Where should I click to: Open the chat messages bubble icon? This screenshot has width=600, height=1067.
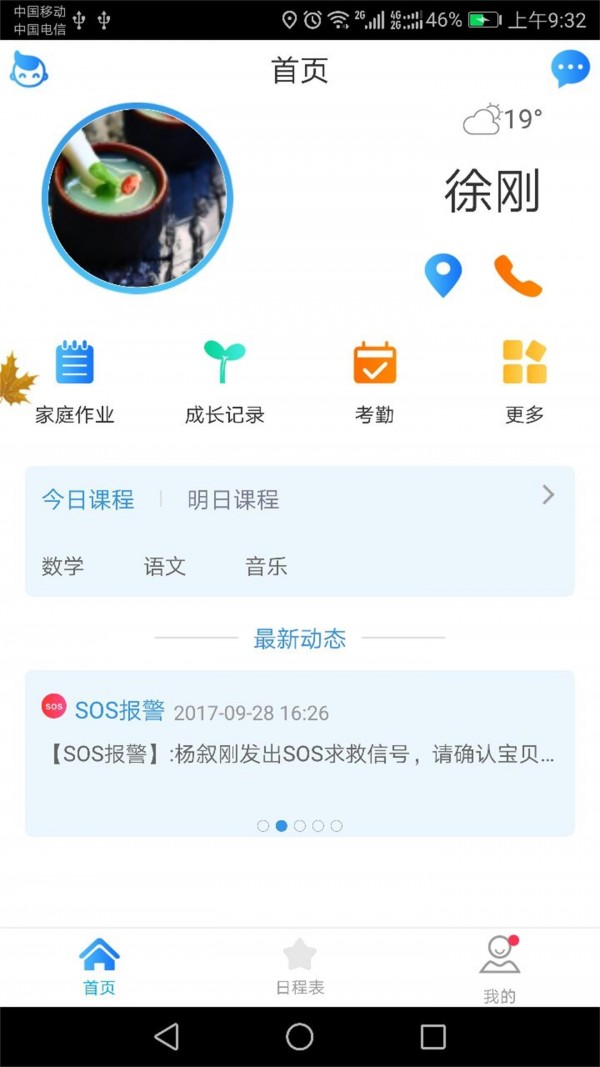(x=570, y=68)
